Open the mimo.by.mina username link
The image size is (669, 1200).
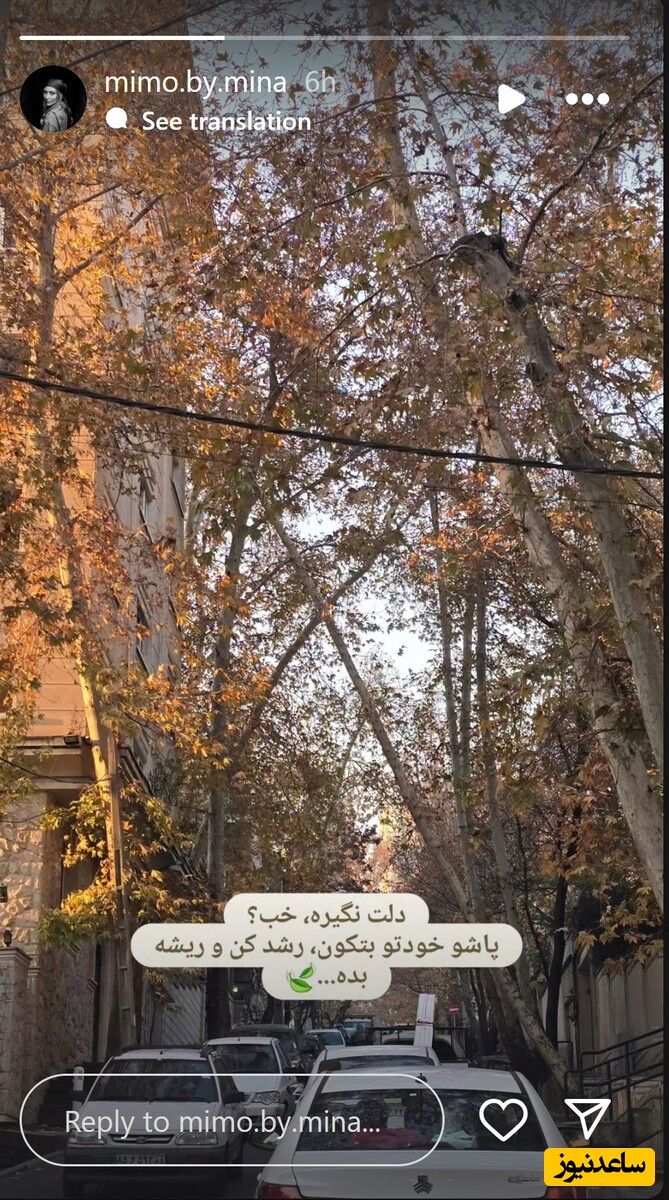[196, 82]
